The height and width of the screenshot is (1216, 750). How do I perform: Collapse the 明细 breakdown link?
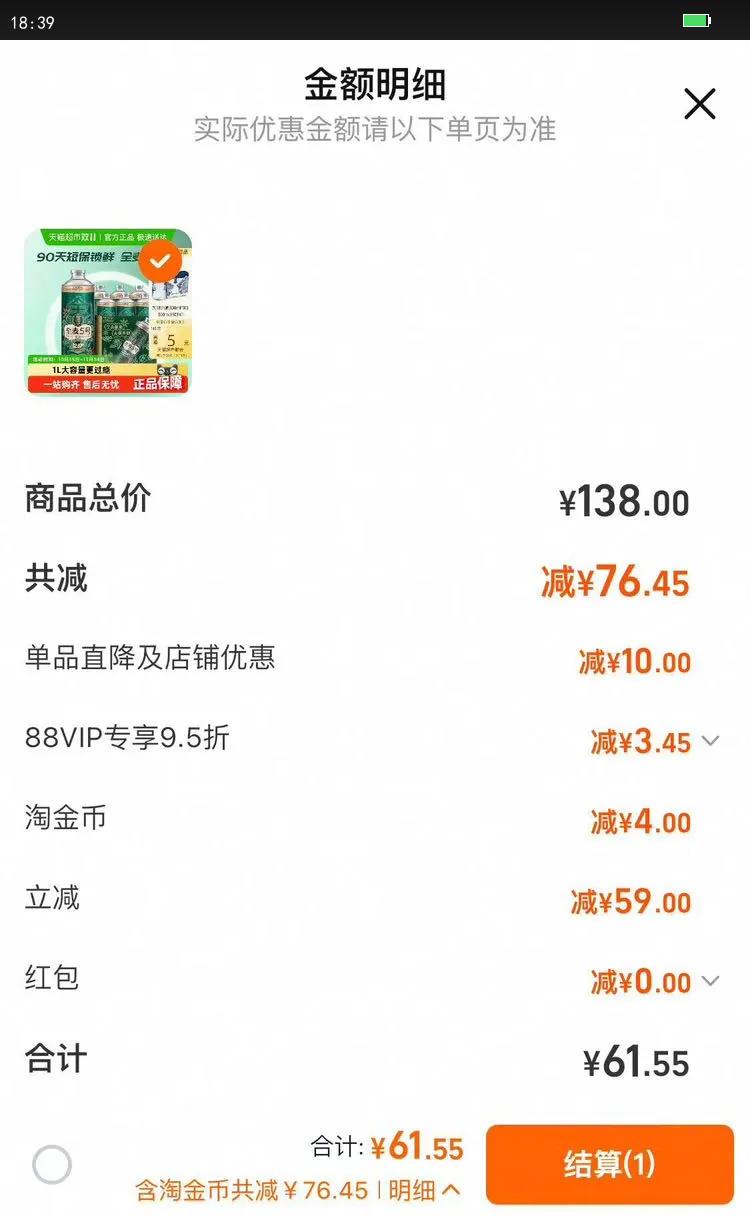coord(425,1190)
